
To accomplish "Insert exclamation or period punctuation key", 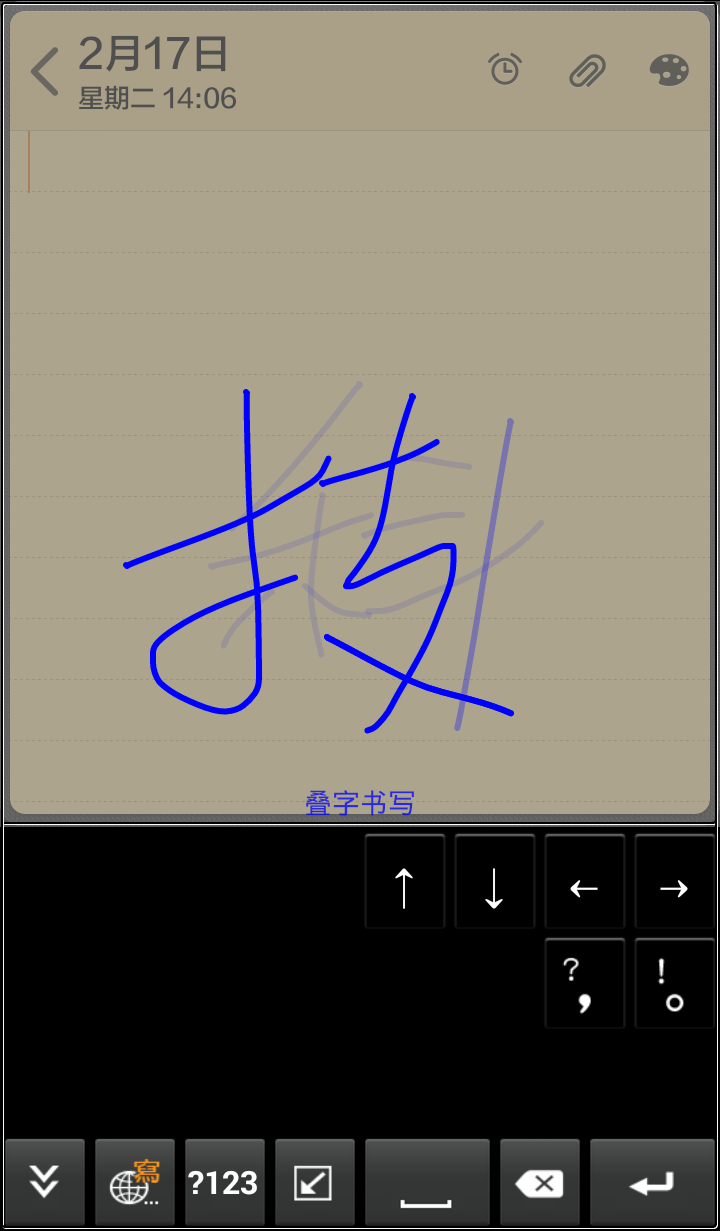I will (x=674, y=984).
